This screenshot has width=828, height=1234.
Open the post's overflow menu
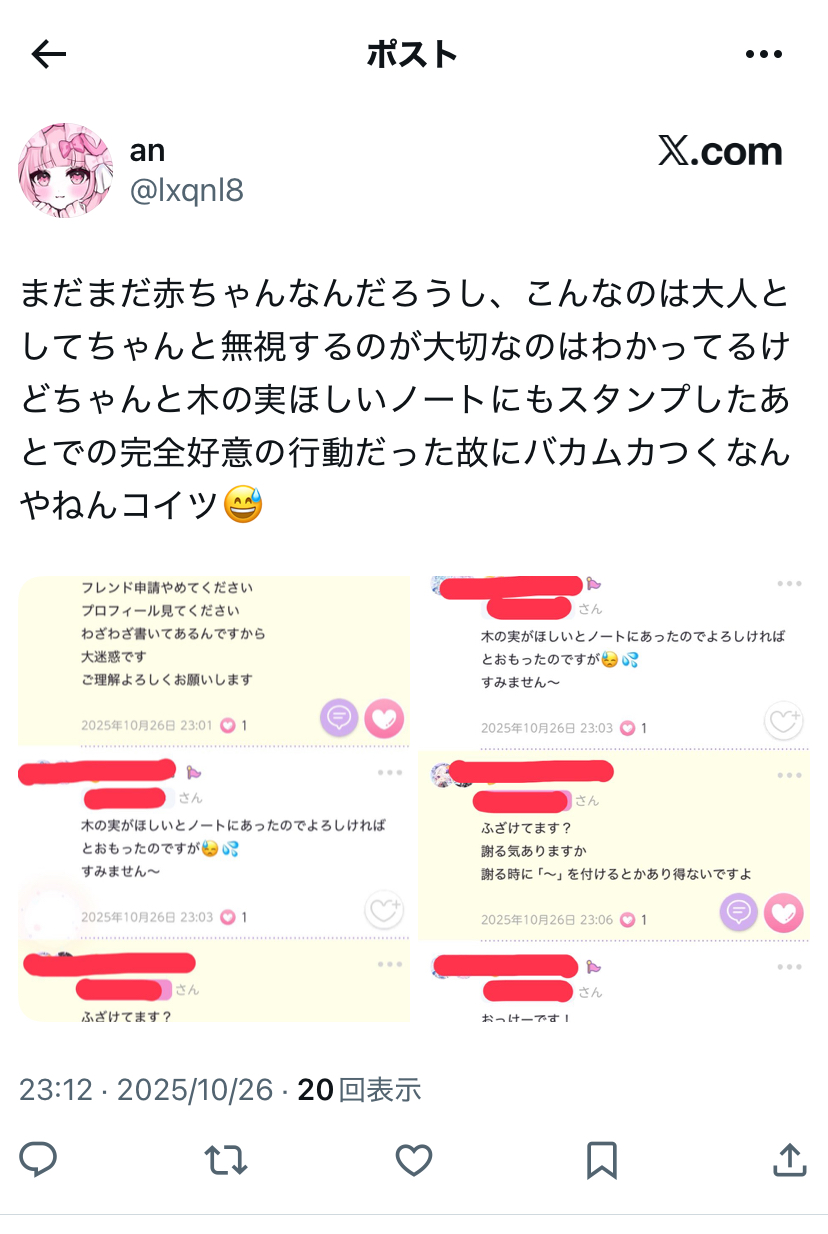click(763, 55)
